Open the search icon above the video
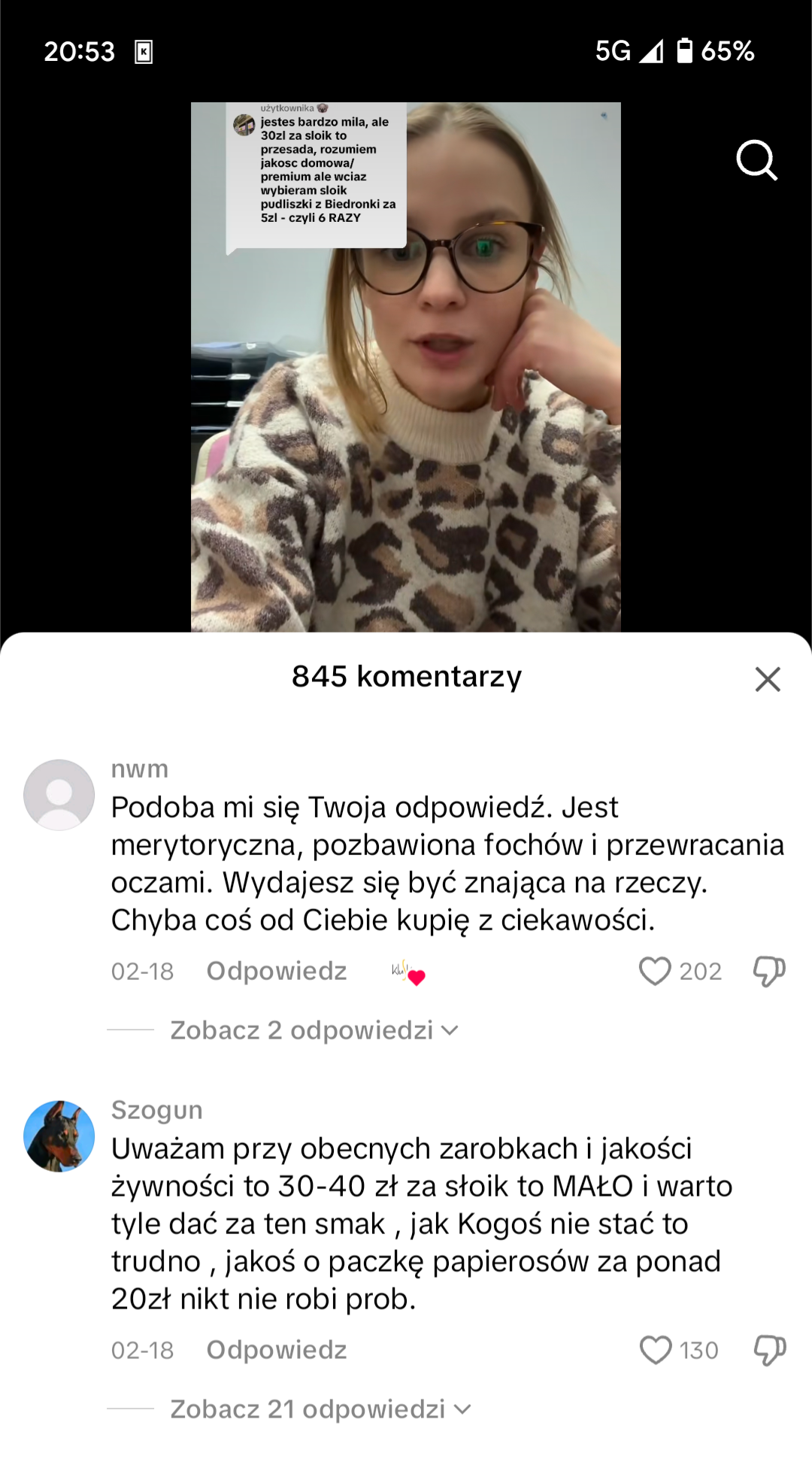This screenshot has width=812, height=1477. pyautogui.click(x=756, y=159)
